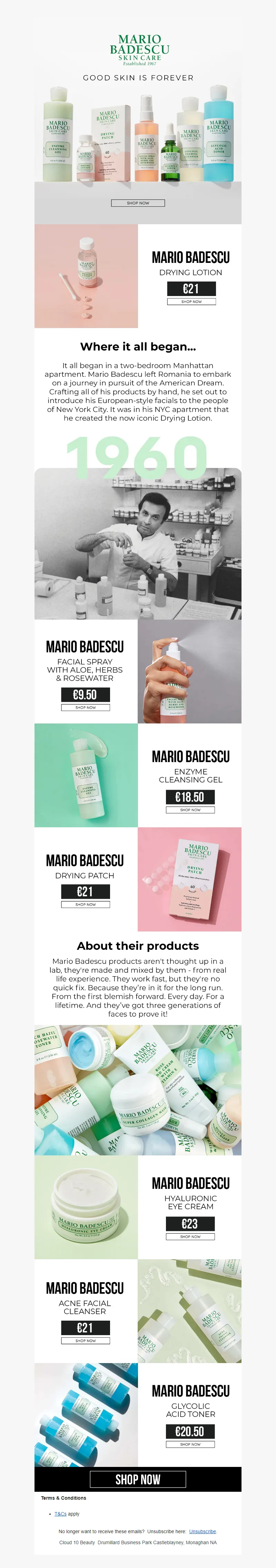The width and height of the screenshot is (276, 1568).
Task: Shop the Enzyme Cleansing Gel
Action: (x=190, y=810)
